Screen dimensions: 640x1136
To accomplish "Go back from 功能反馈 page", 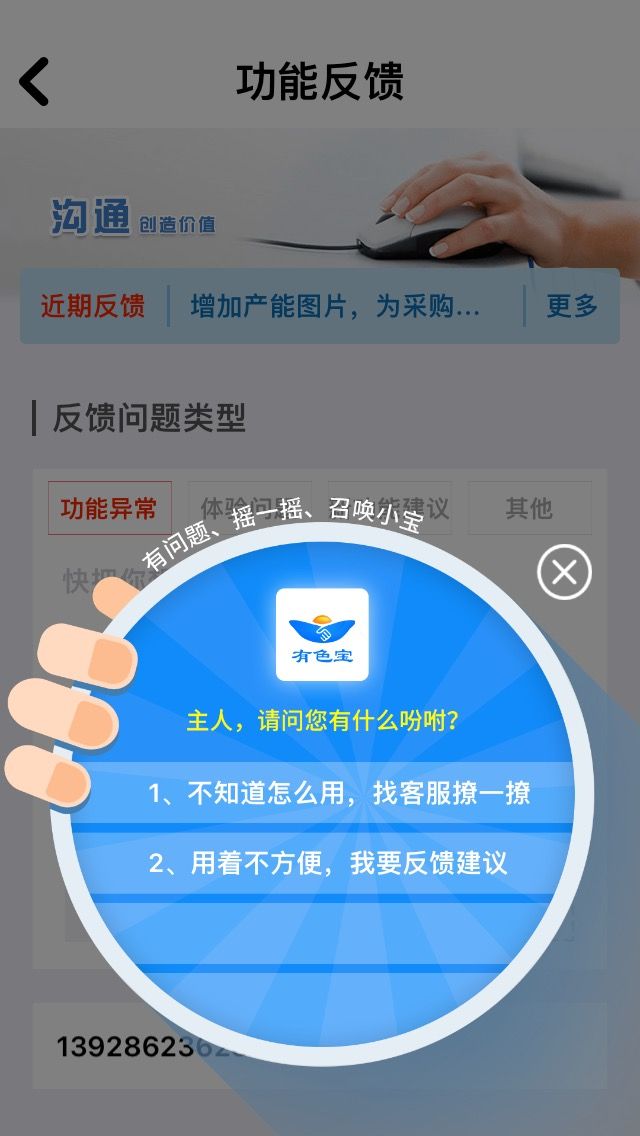I will click(34, 81).
